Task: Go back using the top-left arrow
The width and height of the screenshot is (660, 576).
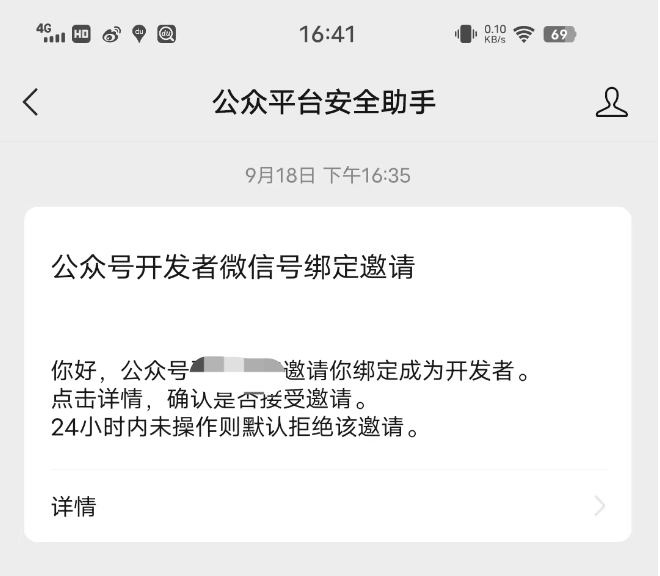Action: coord(31,102)
